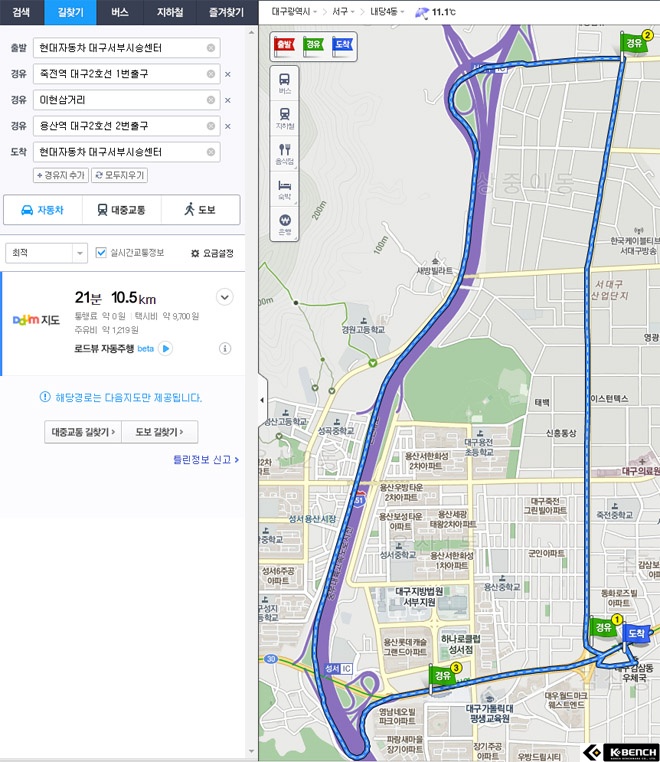This screenshot has width=660, height=762.
Task: Remove the 이현삼거리 waypoint
Action: coord(227,100)
